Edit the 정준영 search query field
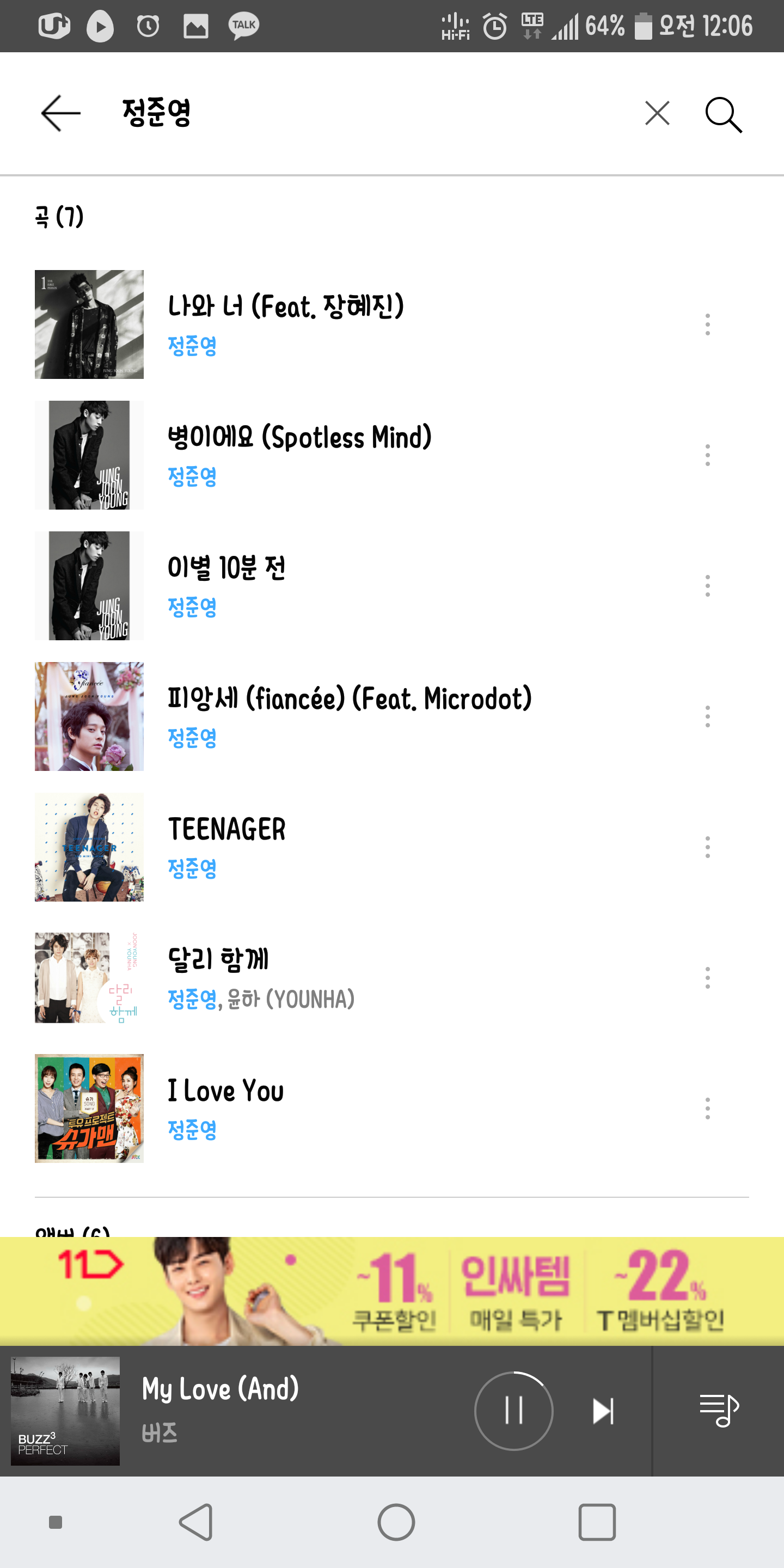Image resolution: width=784 pixels, height=1568 pixels. pos(365,113)
